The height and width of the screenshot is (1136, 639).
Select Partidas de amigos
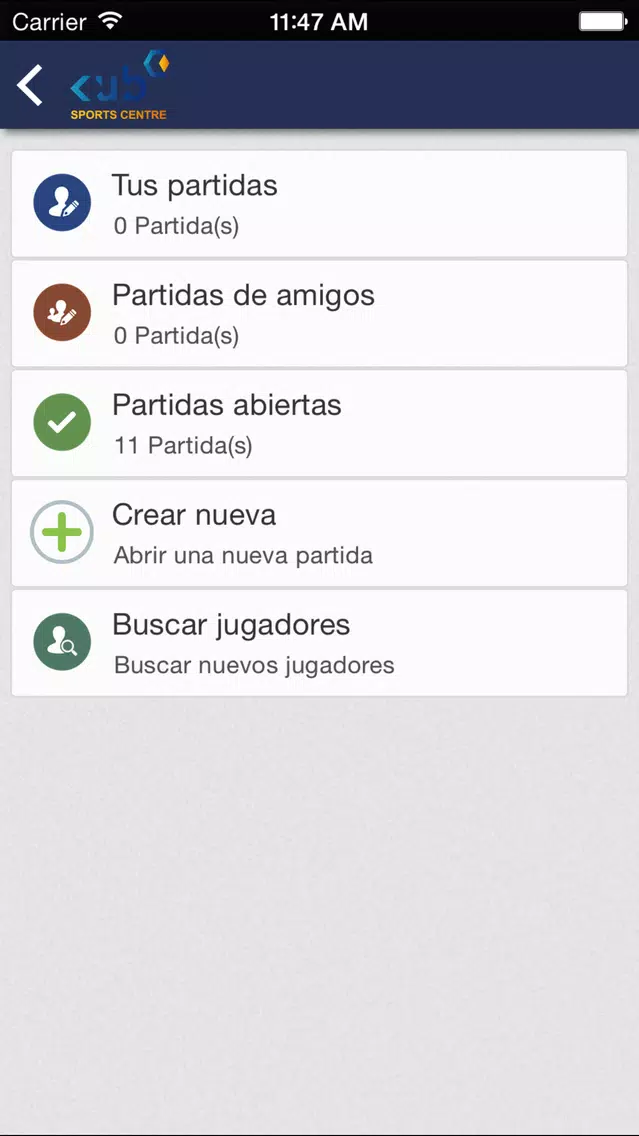pos(319,314)
